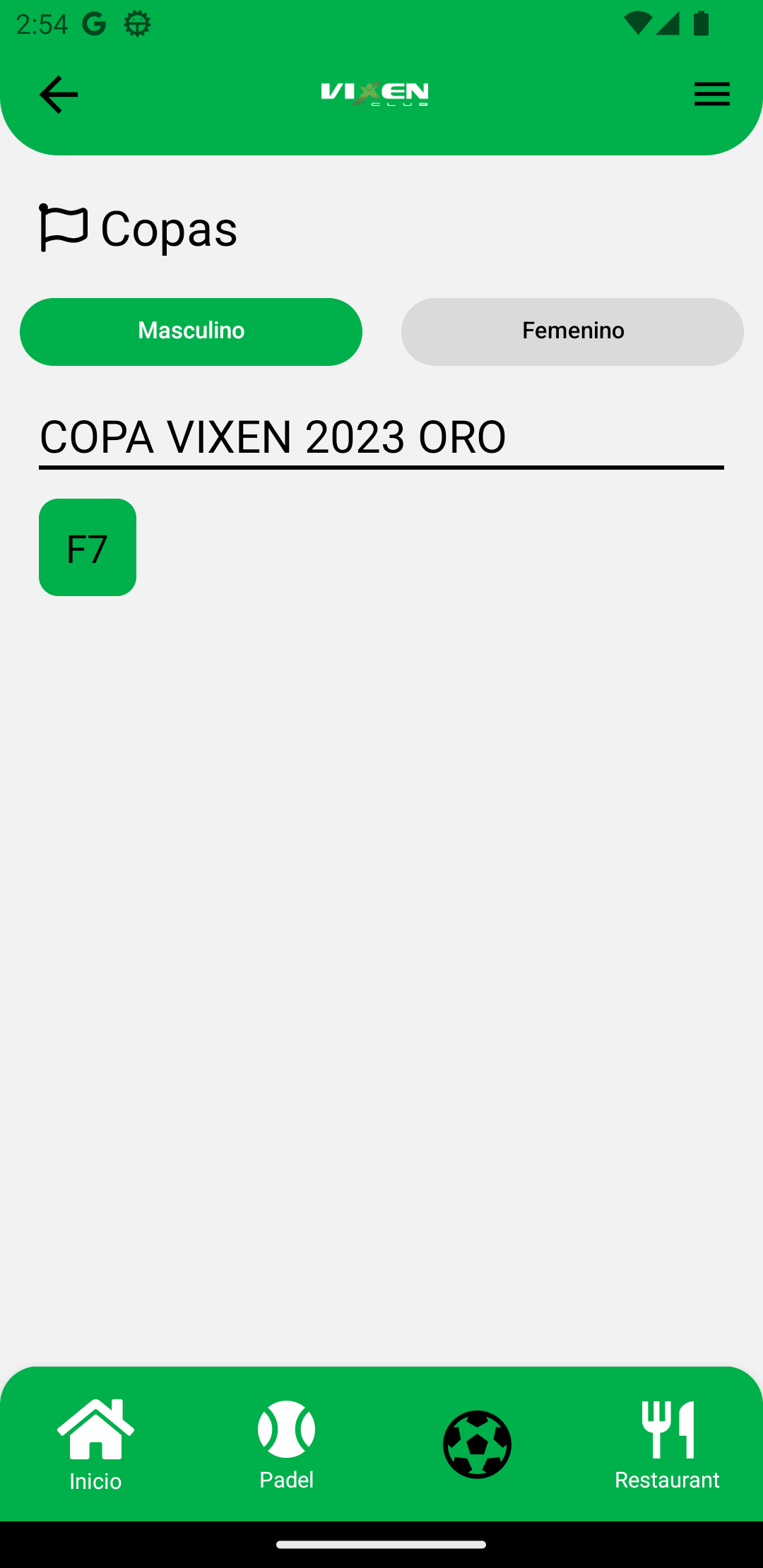Open the hamburger menu

coord(711,94)
